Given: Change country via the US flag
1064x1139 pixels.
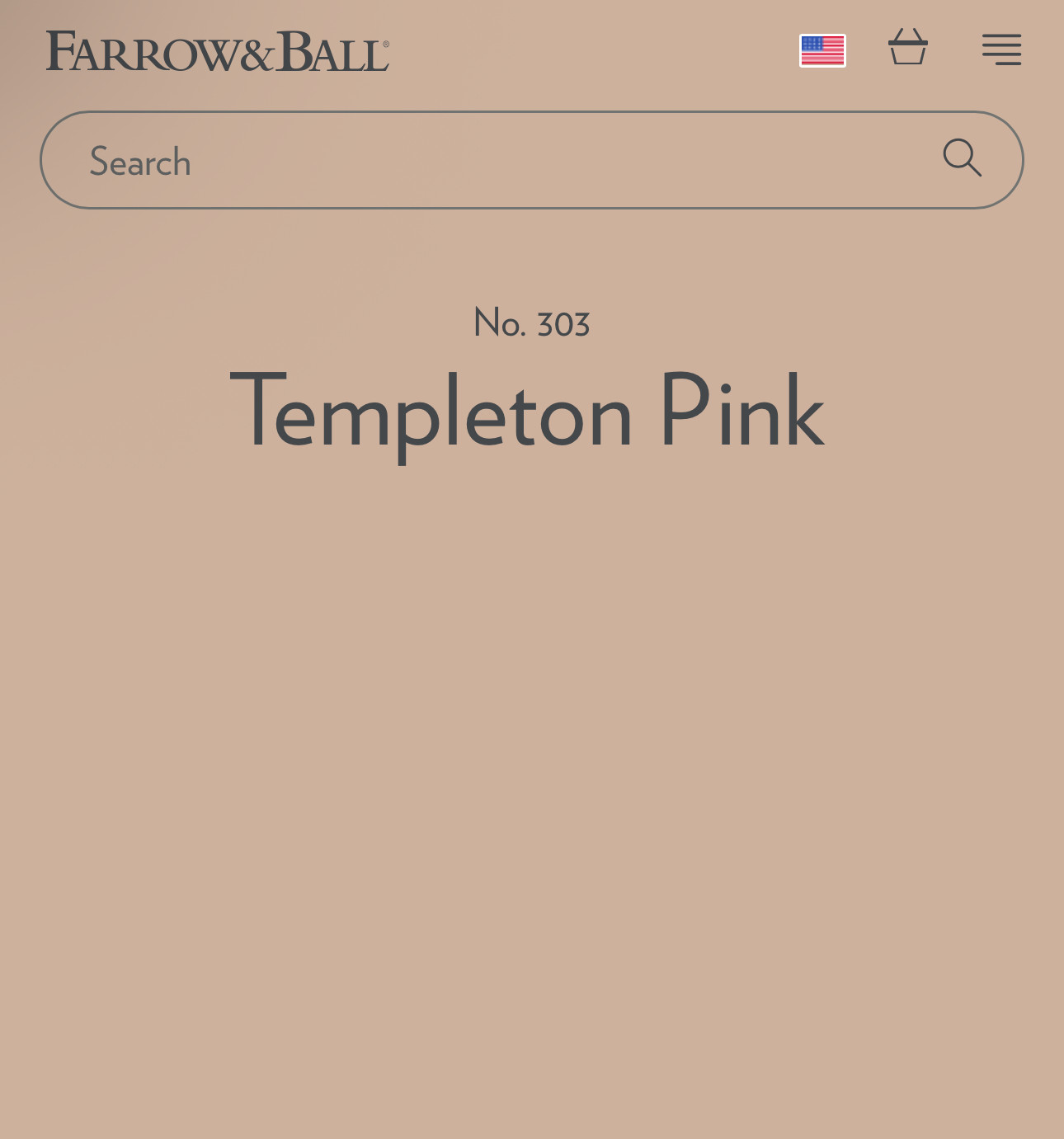Looking at the screenshot, I should [x=822, y=50].
